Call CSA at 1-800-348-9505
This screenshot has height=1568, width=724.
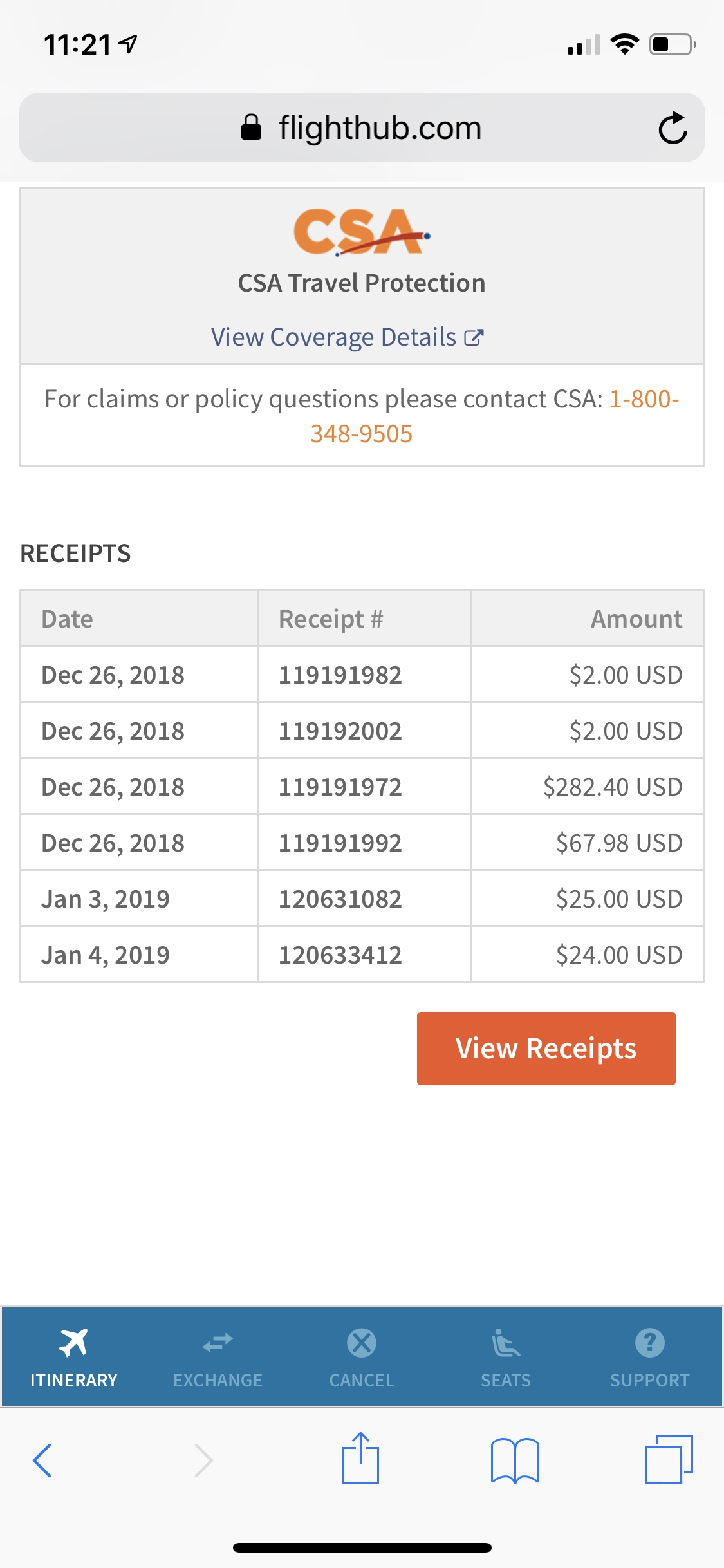pyautogui.click(x=494, y=416)
